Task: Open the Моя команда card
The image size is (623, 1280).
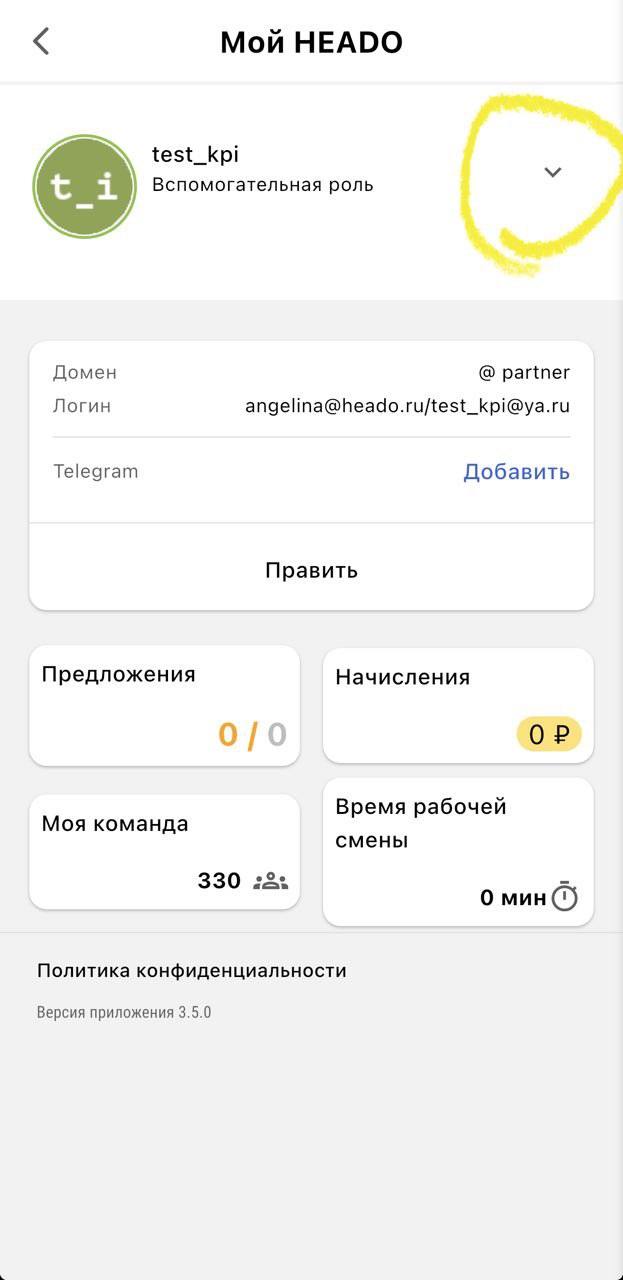Action: coord(165,852)
